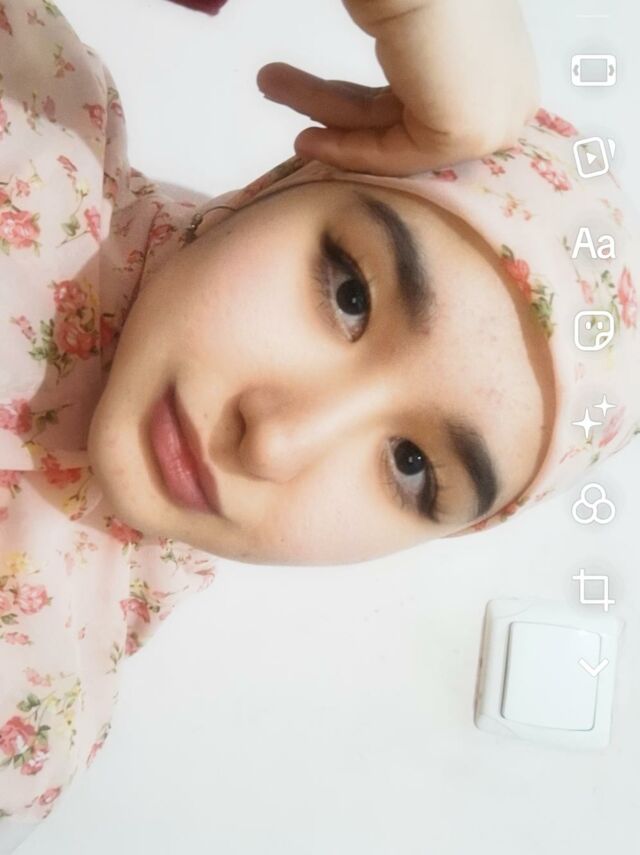Viewport: 640px width, 855px height.
Task: Open the resize/aspect ratio tool
Action: tap(593, 70)
